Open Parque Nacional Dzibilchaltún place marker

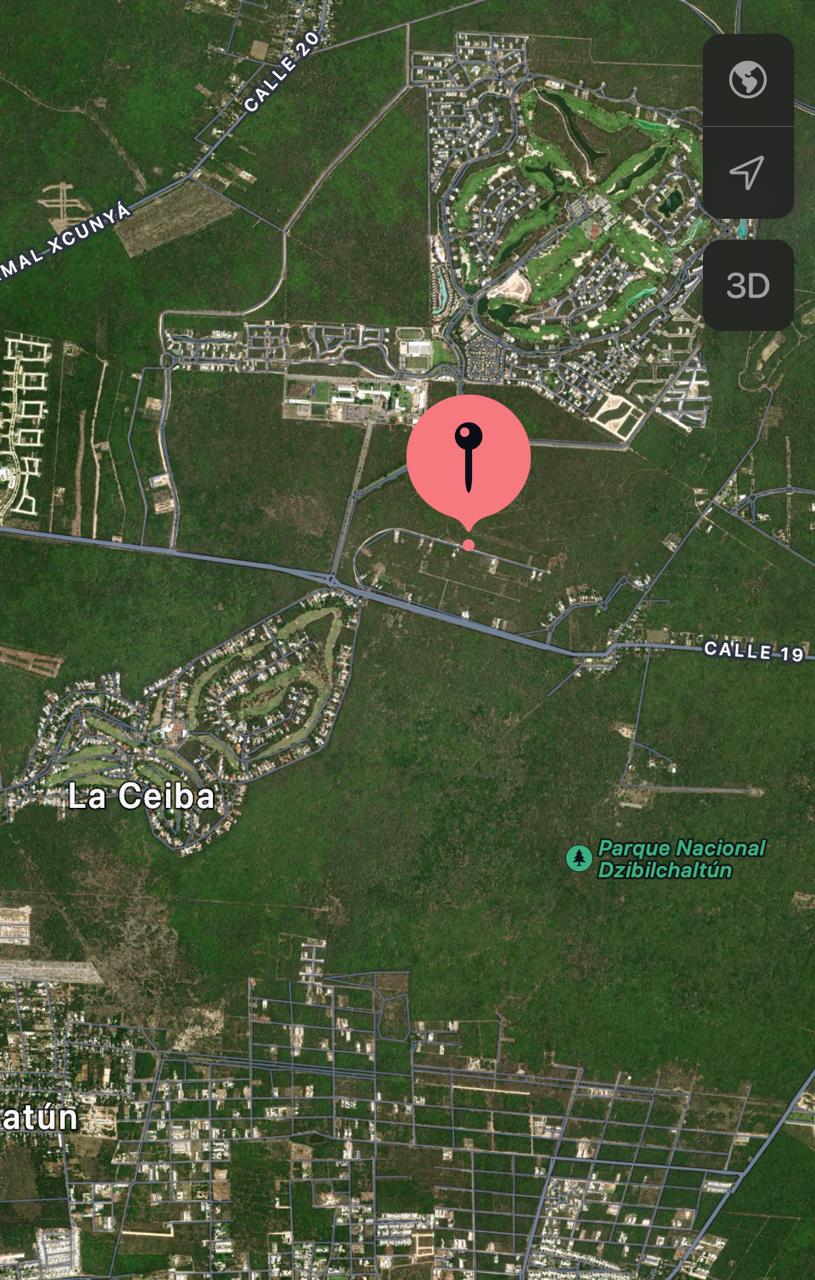tap(579, 858)
